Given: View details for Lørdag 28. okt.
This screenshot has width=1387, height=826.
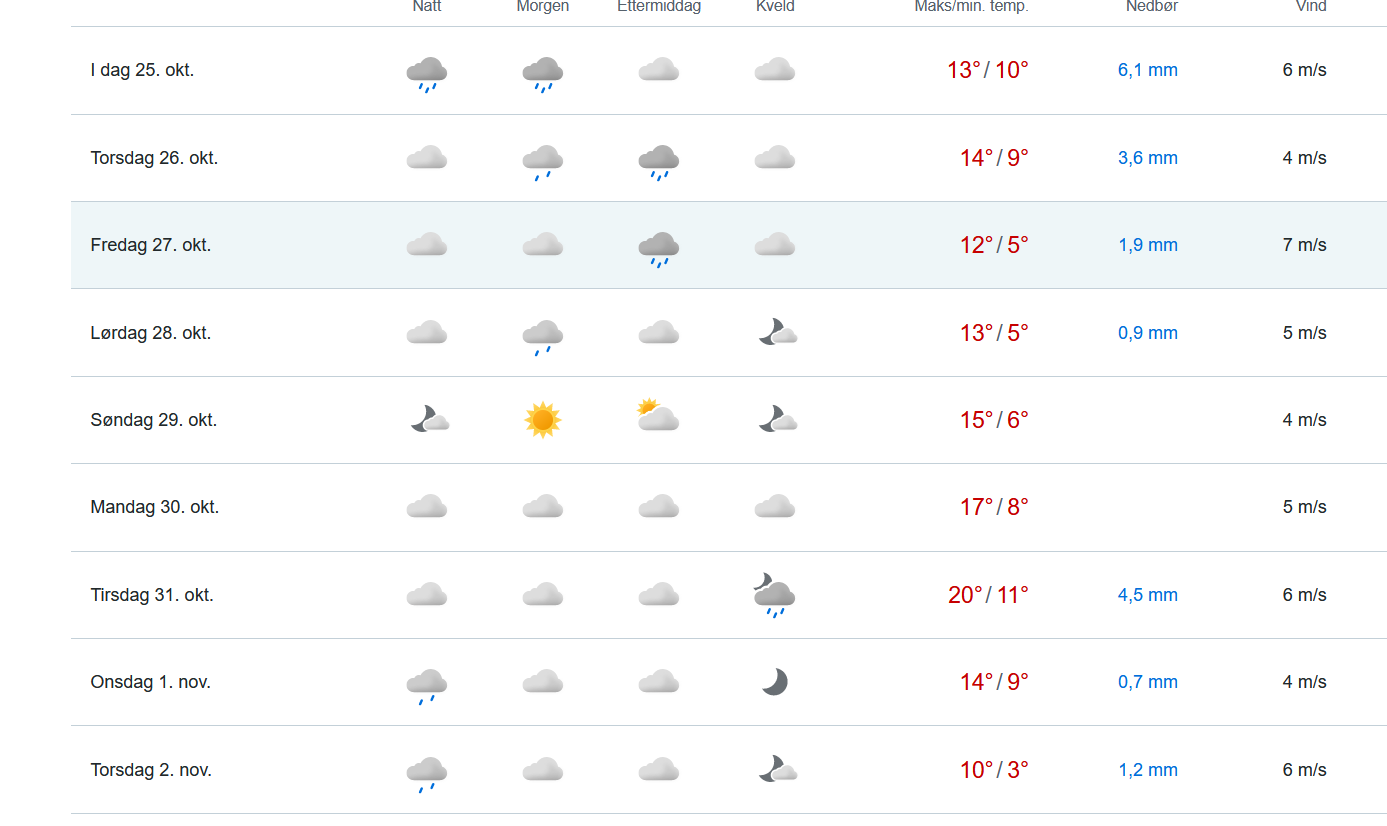Looking at the screenshot, I should tap(151, 333).
